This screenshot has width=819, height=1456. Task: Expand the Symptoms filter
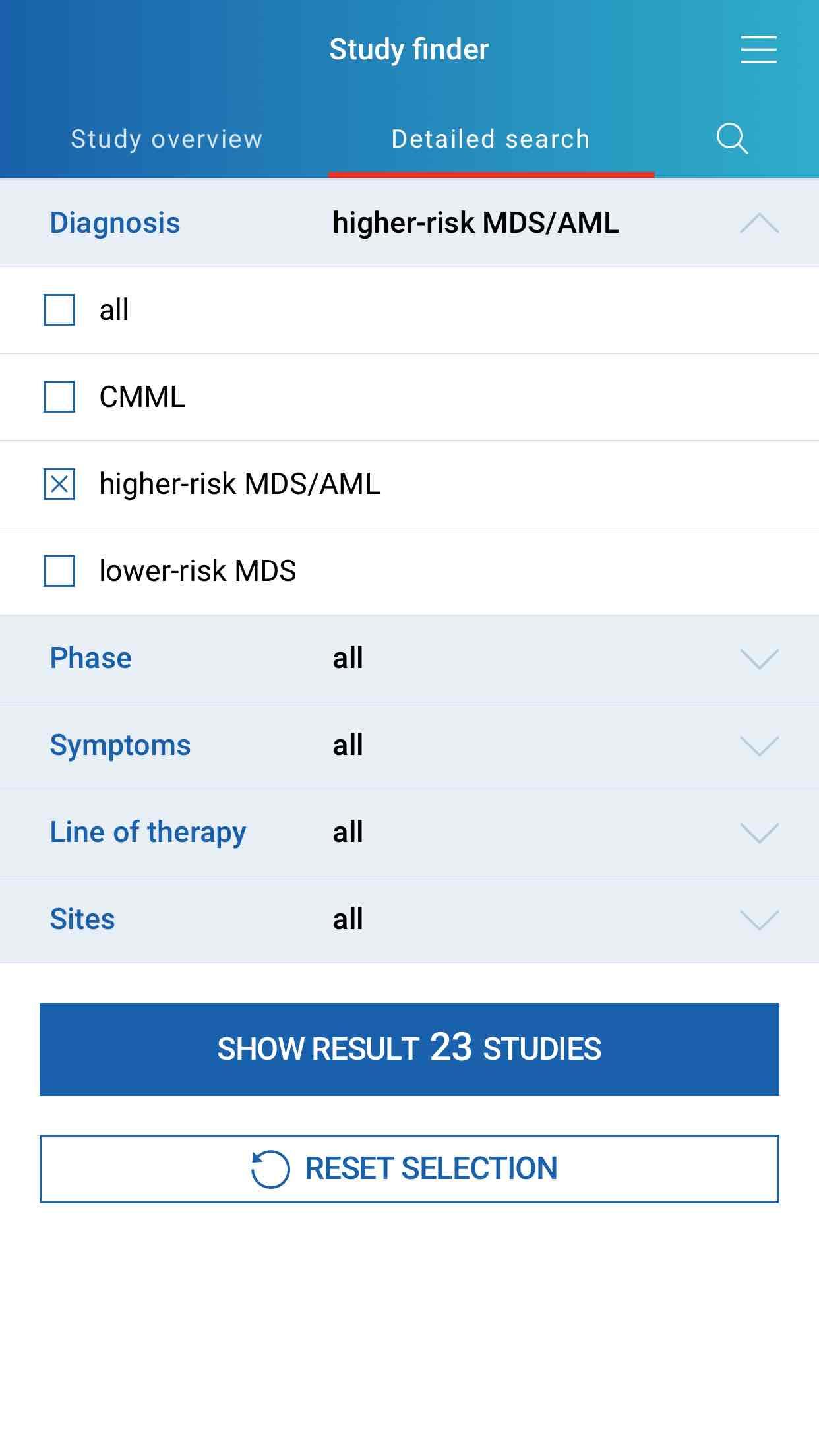[x=409, y=745]
